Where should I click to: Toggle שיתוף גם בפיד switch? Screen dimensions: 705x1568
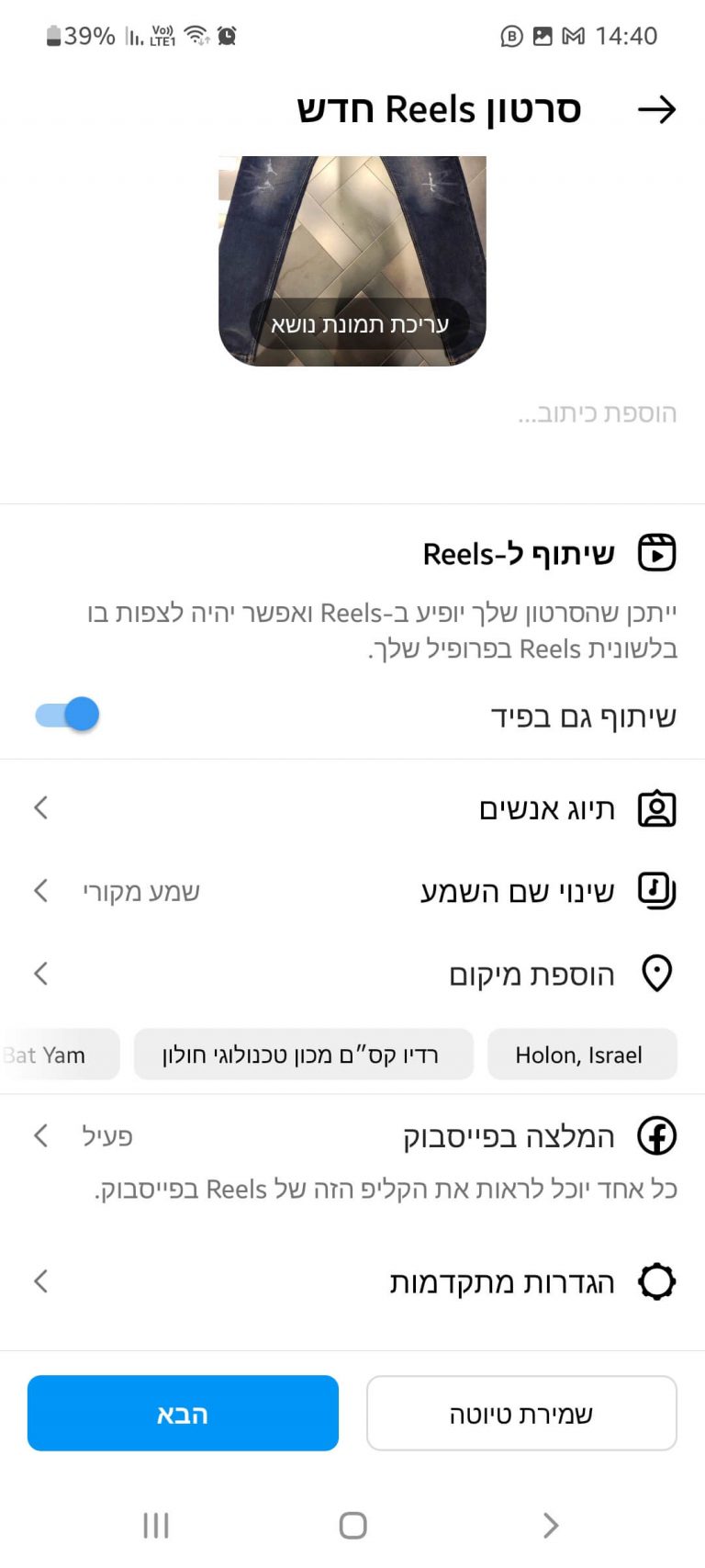coord(68,715)
